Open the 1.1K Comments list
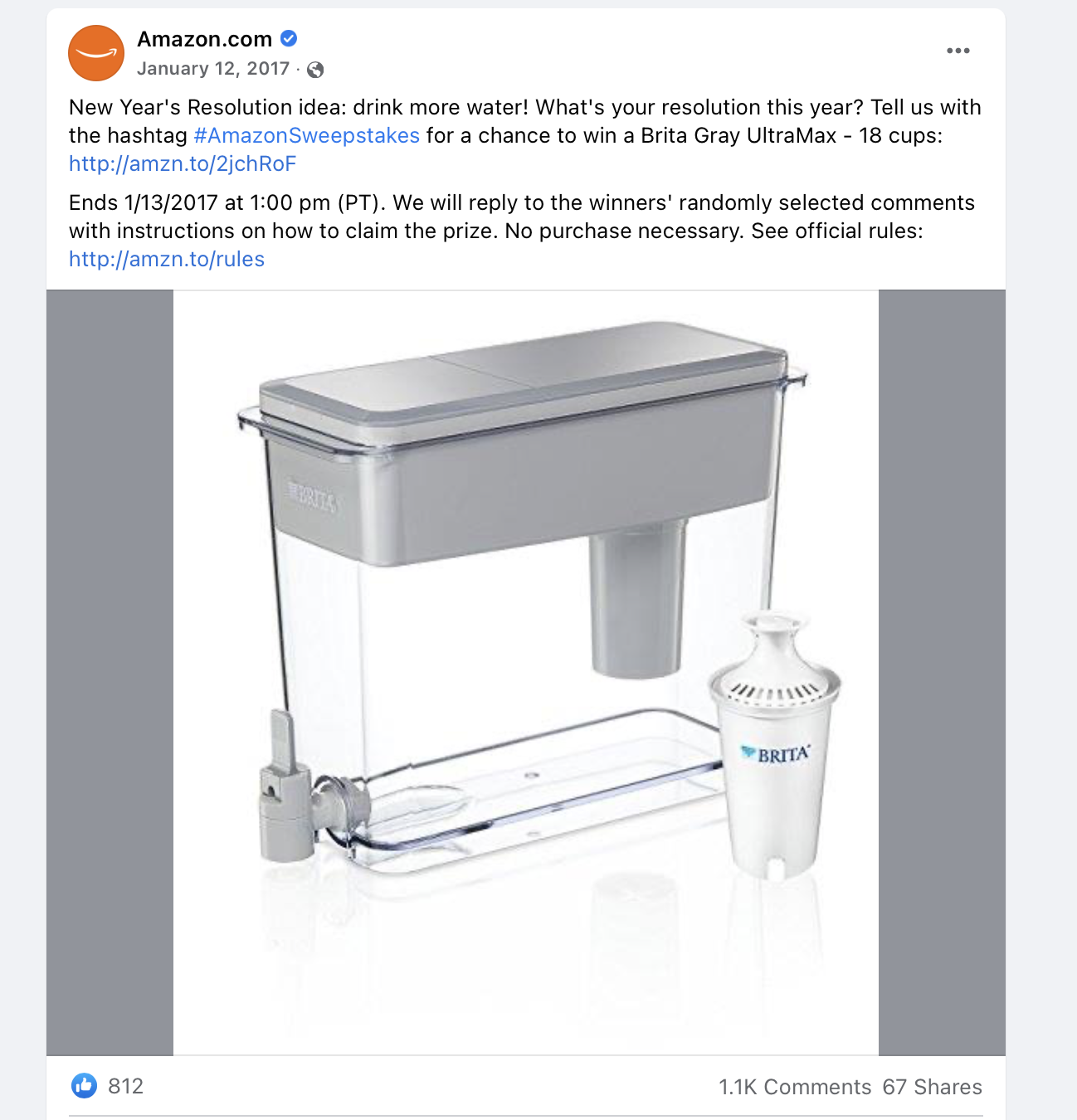Screen dimensions: 1077x1120 [794, 1087]
